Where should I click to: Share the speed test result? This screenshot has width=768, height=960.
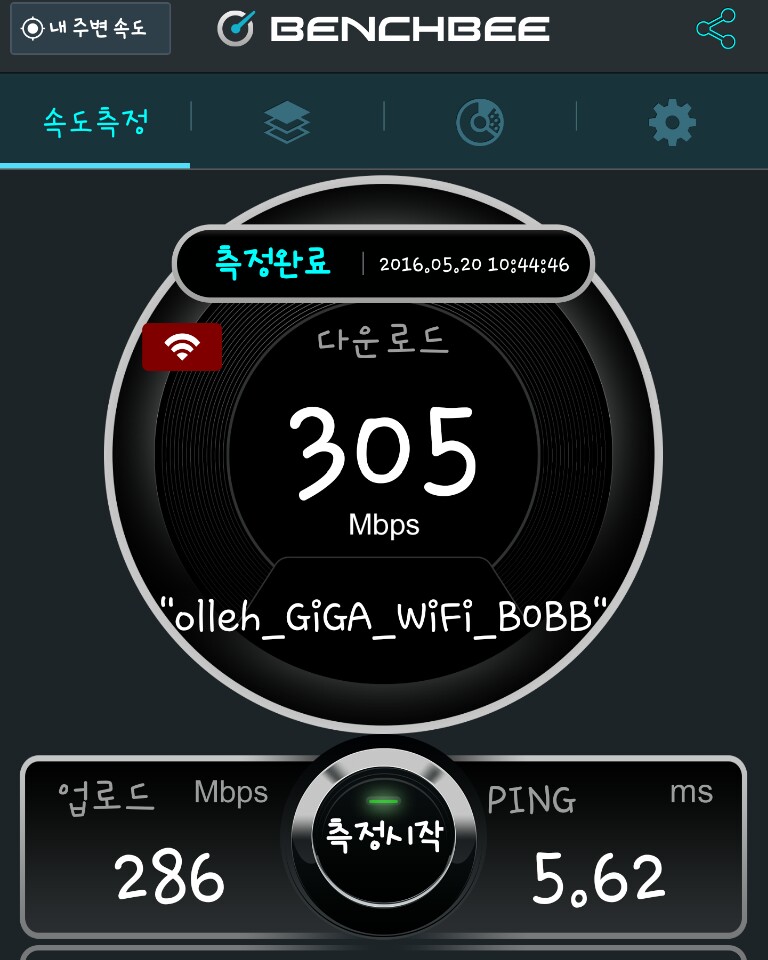tap(716, 29)
